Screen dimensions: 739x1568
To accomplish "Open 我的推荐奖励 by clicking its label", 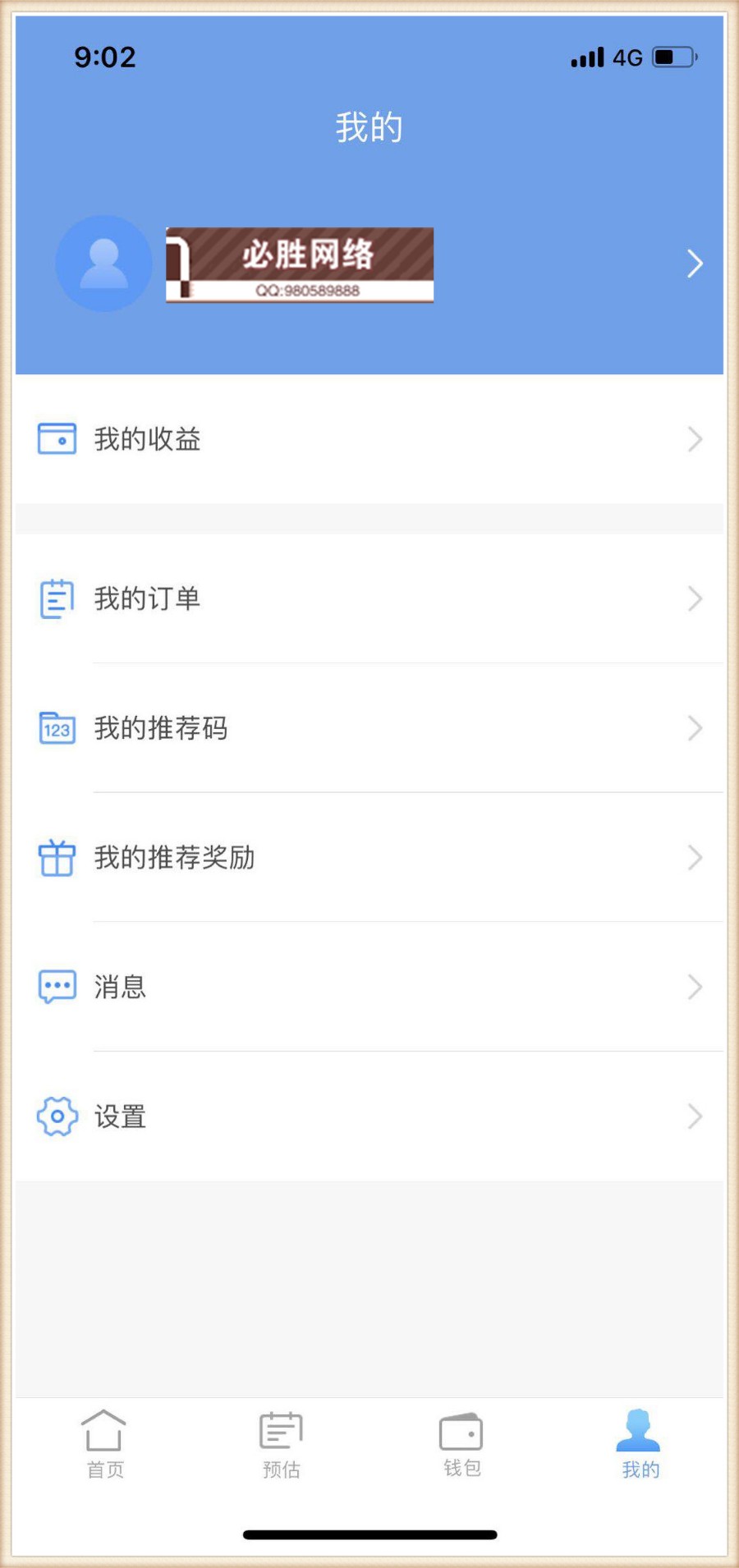I will 175,858.
